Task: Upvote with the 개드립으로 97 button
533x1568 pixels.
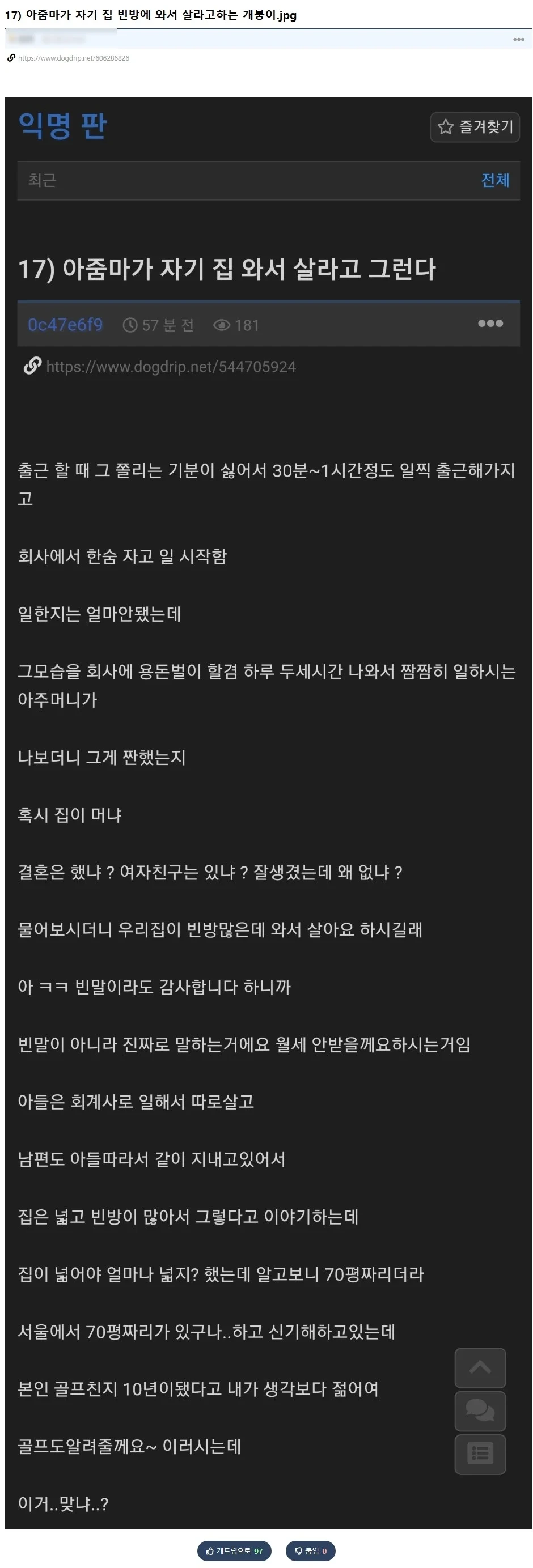Action: [x=235, y=1550]
